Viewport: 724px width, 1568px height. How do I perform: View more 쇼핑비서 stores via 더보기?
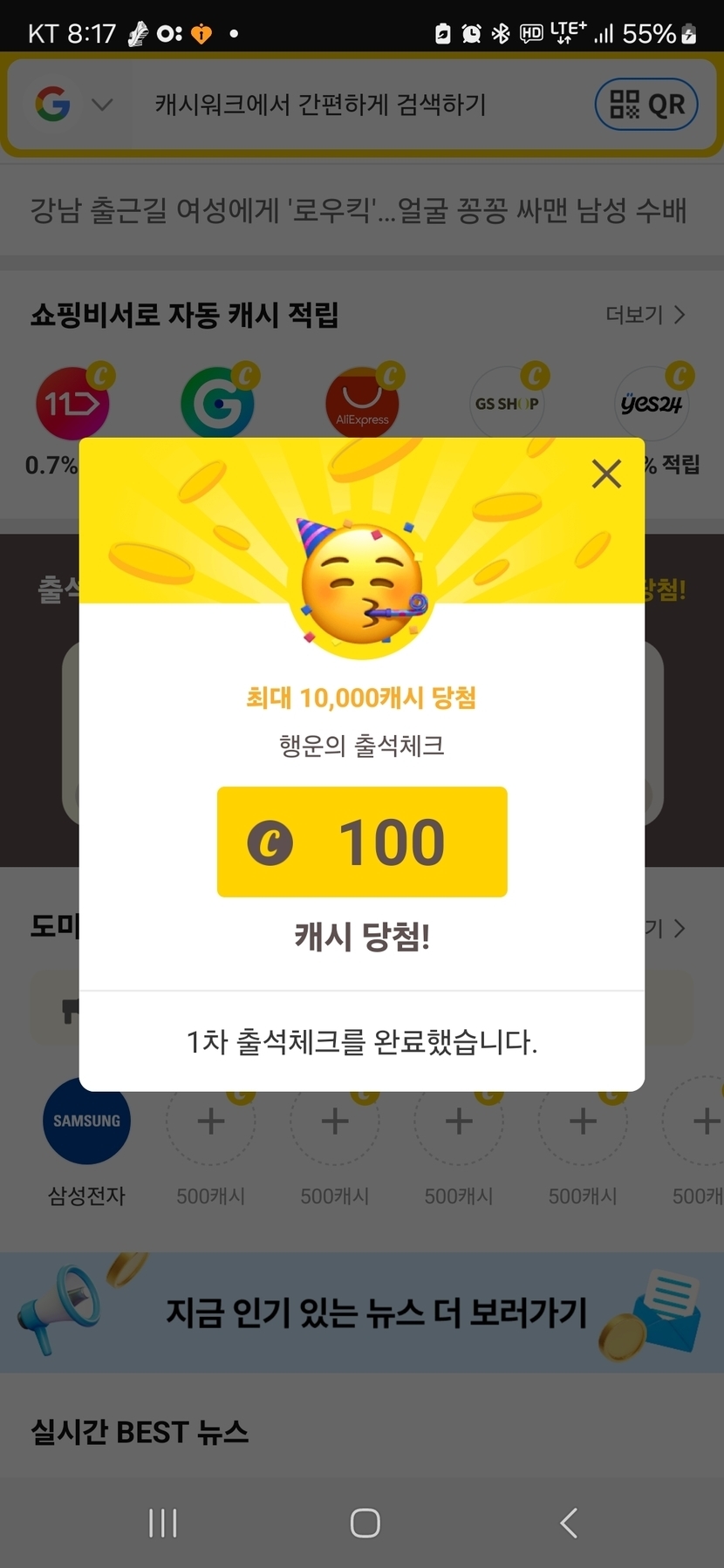pos(645,315)
